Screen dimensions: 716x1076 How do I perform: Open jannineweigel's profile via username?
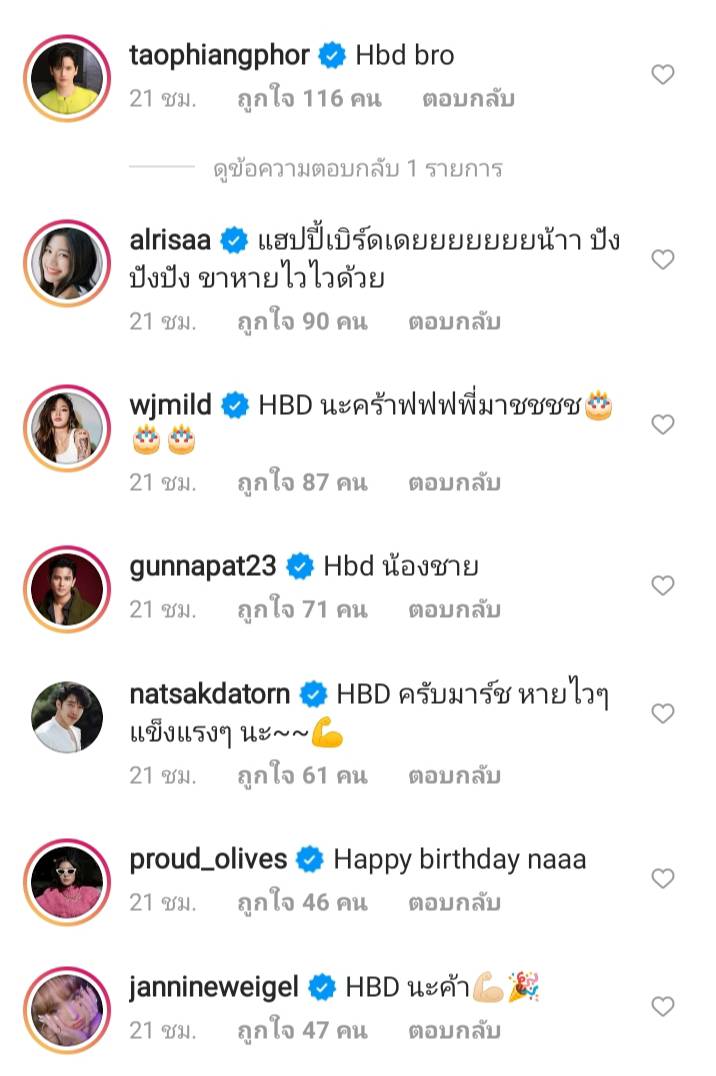tap(214, 987)
